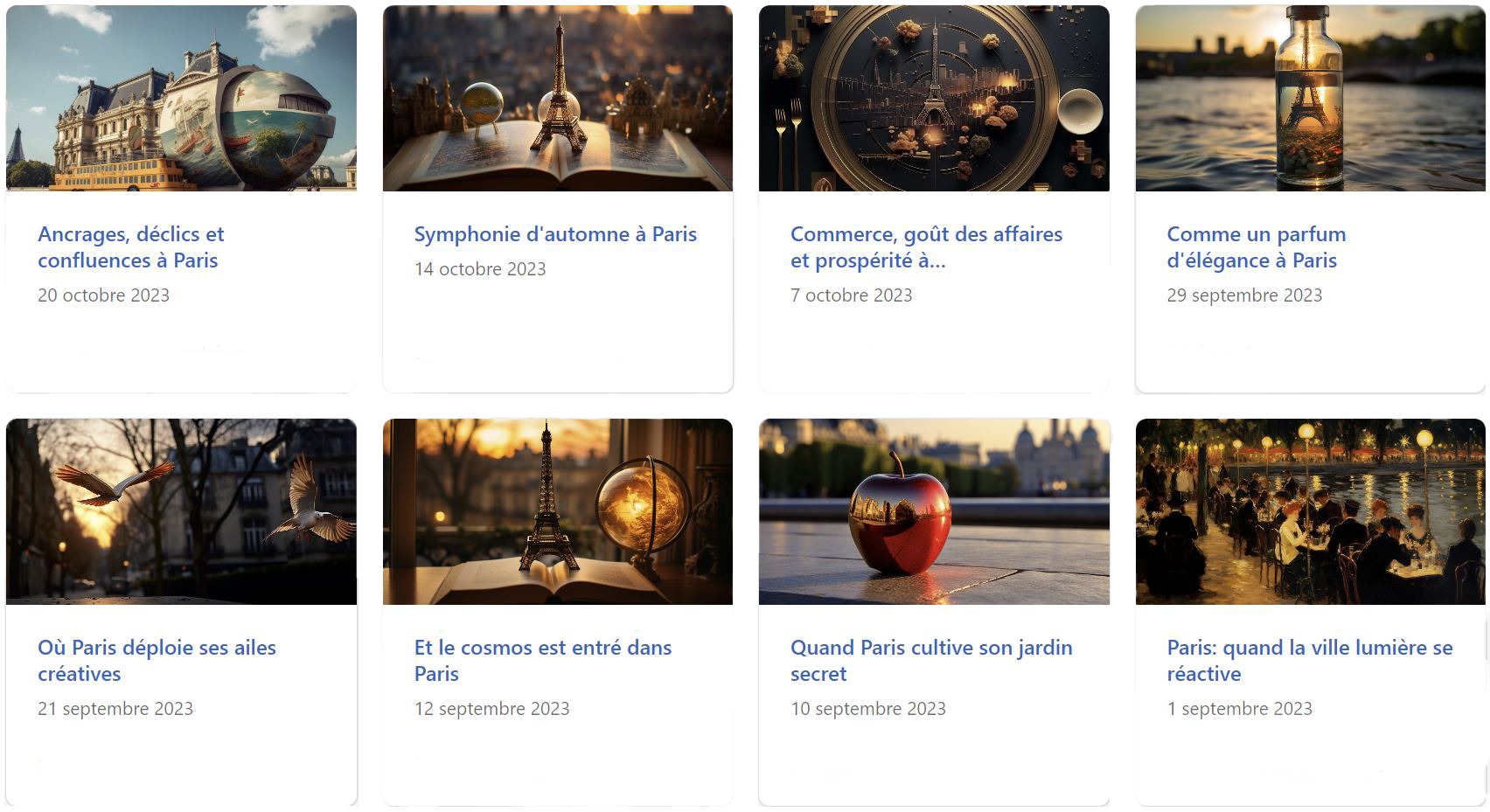Open Commerce, goût des affaires et prospérité article
The height and width of the screenshot is (812, 1490).
[x=926, y=247]
